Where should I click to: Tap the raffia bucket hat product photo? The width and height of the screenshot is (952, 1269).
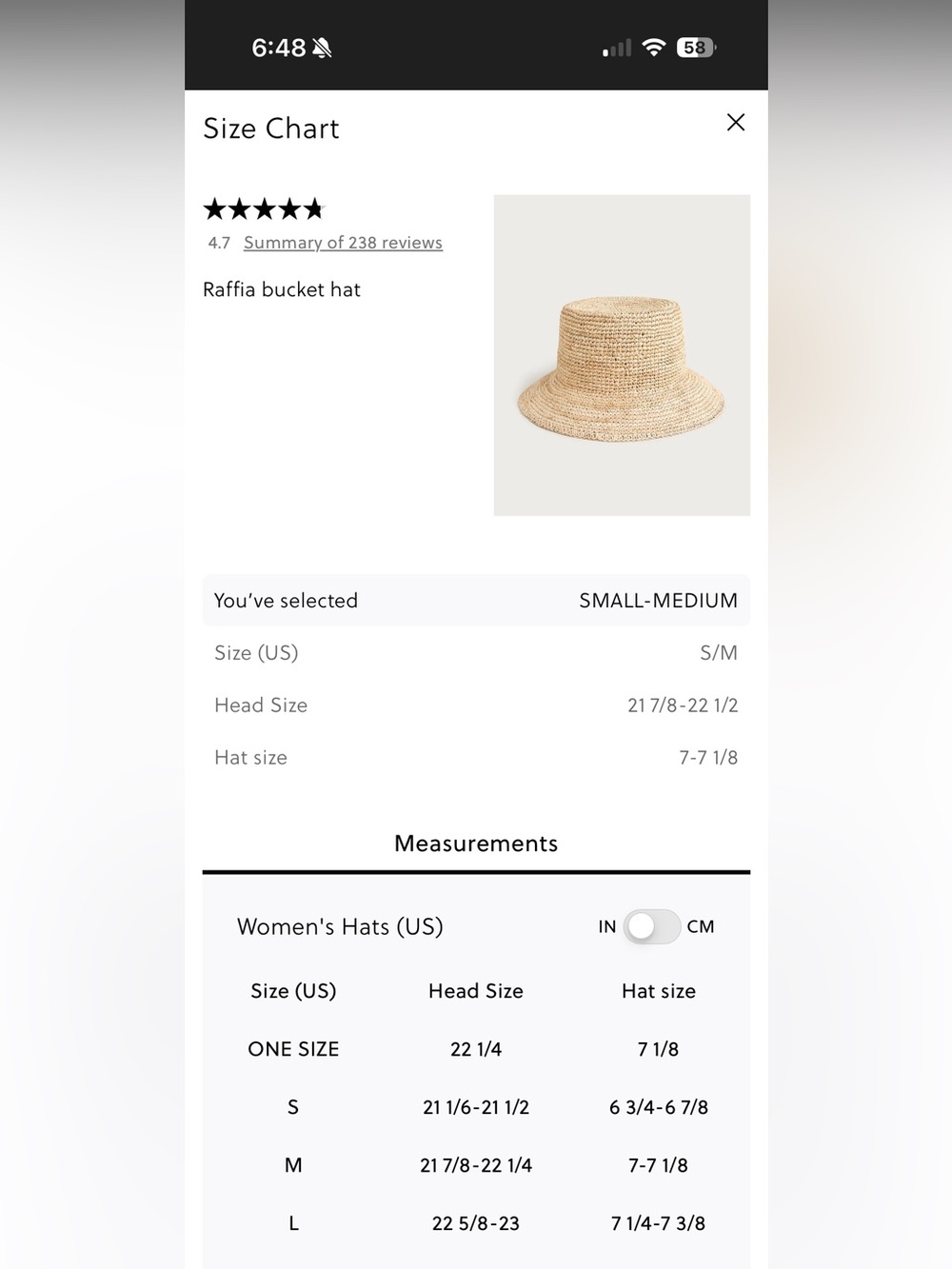(621, 354)
